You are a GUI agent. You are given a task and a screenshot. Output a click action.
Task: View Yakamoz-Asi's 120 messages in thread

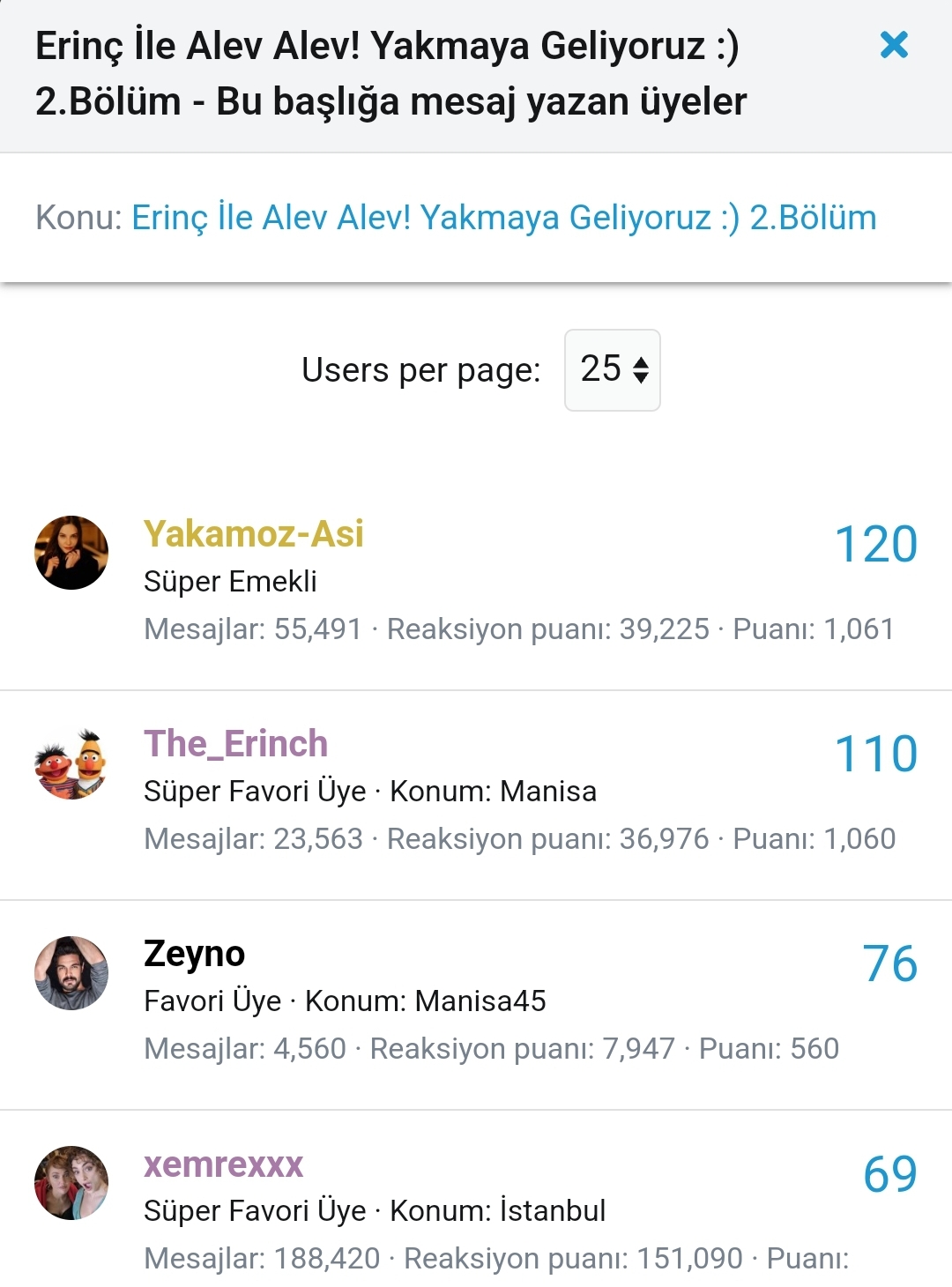pyautogui.click(x=875, y=545)
